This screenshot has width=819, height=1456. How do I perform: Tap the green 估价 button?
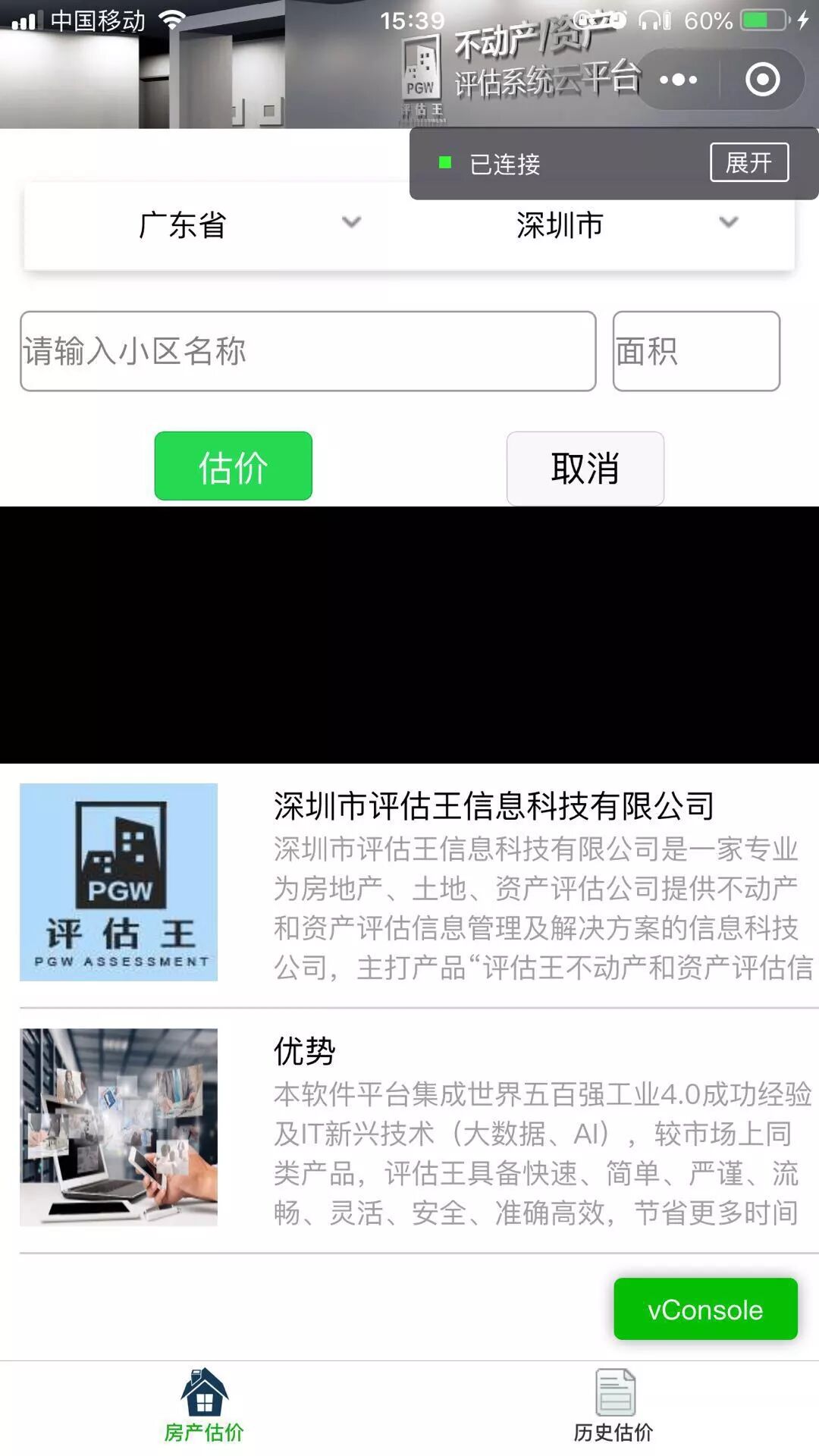pos(234,466)
